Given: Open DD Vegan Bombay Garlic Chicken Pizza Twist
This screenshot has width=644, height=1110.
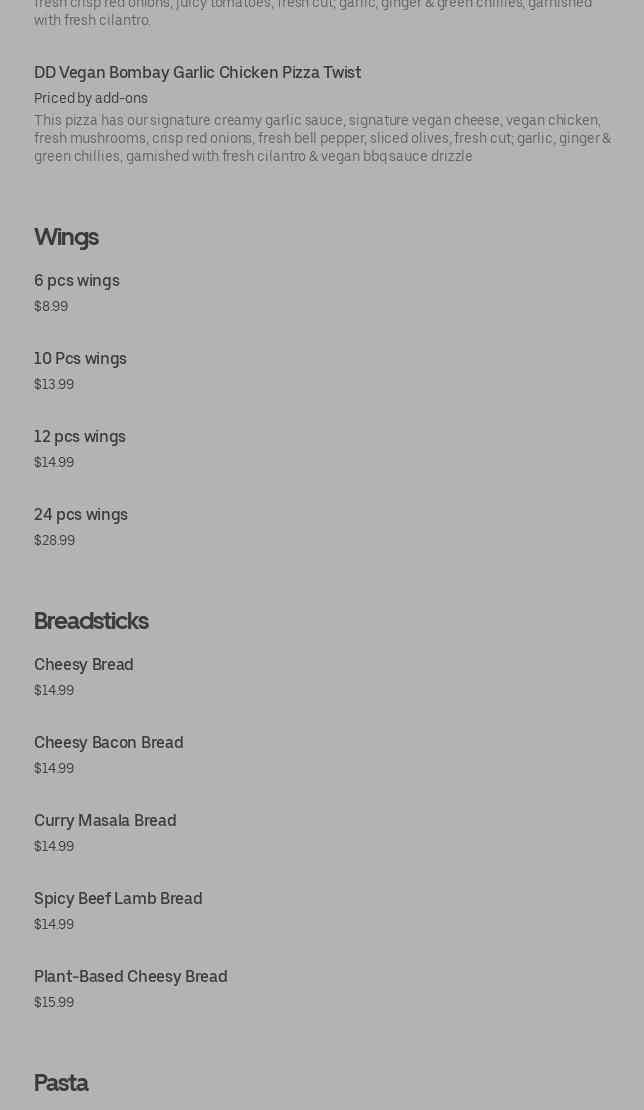Looking at the screenshot, I should click(197, 73).
